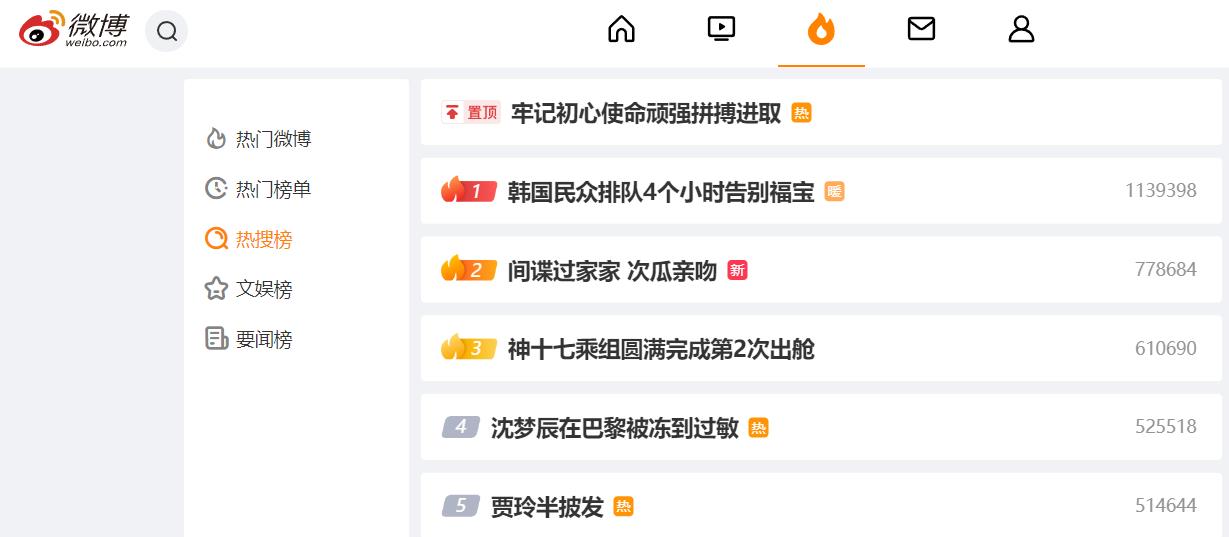1229x537 pixels.
Task: Go to the home tab
Action: (x=621, y=29)
